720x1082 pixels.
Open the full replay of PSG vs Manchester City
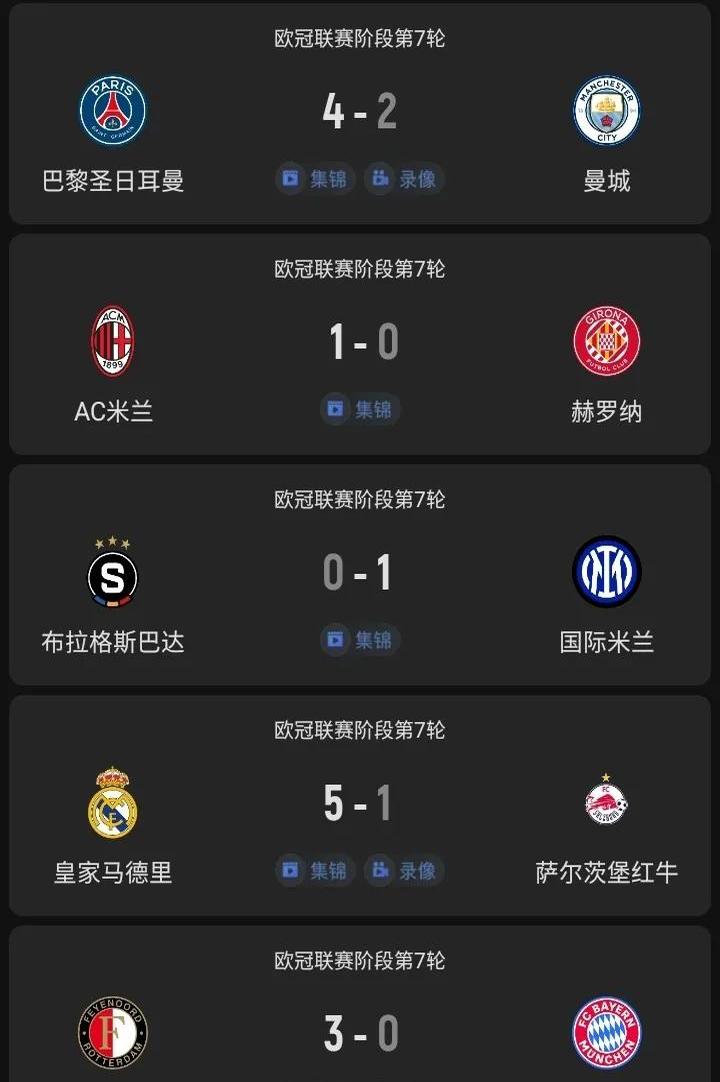[x=404, y=180]
